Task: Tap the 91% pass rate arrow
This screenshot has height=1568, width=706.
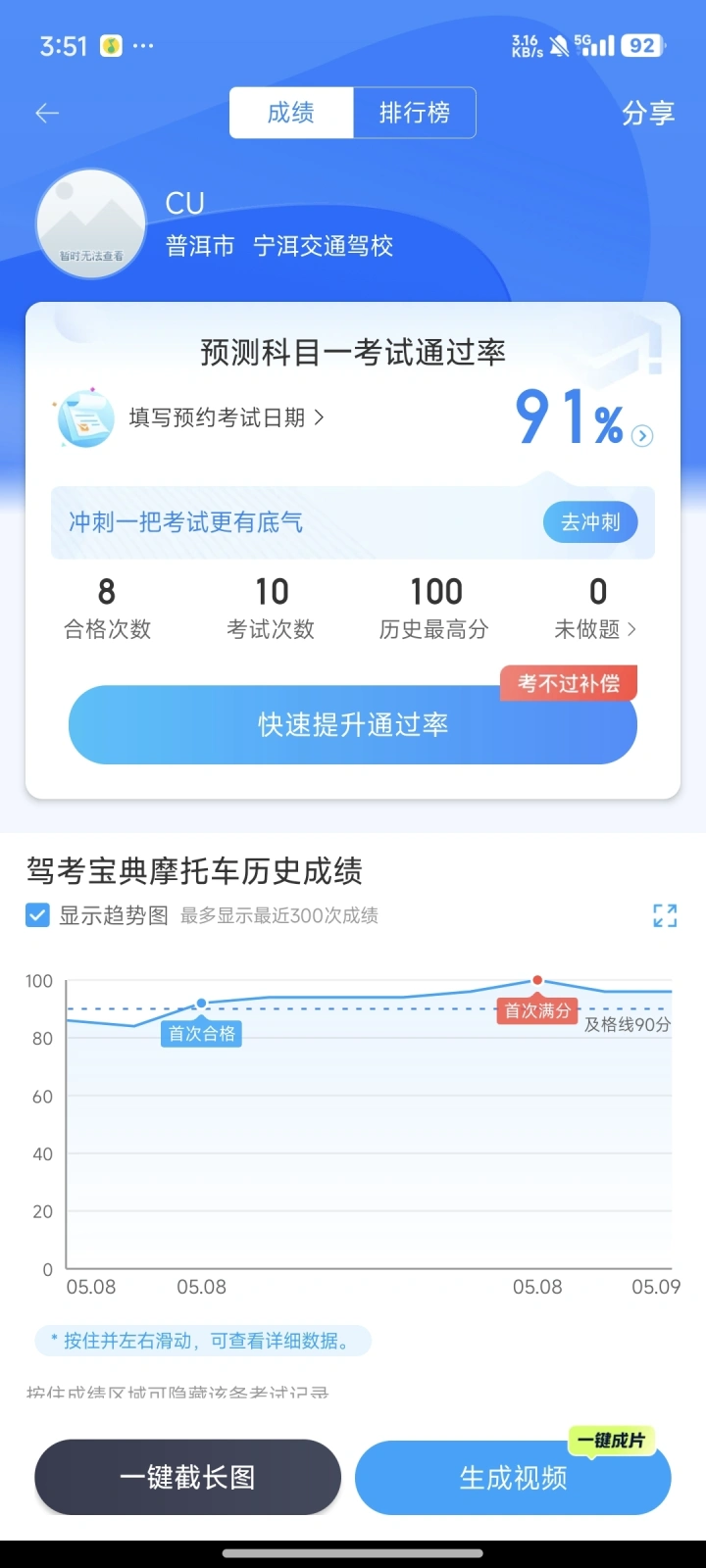Action: click(642, 436)
